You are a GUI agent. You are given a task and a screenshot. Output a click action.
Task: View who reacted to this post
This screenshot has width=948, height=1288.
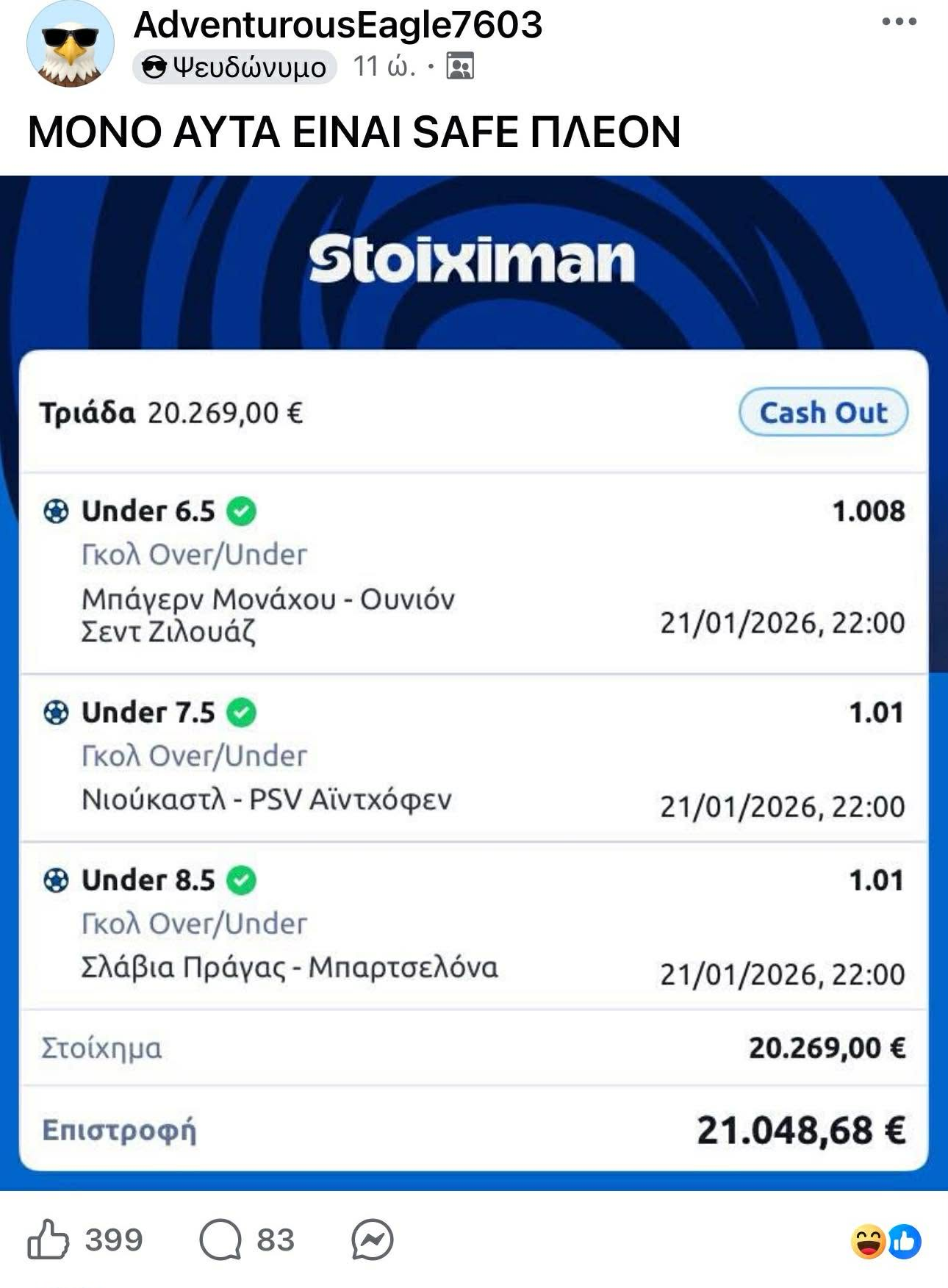pos(886,1242)
